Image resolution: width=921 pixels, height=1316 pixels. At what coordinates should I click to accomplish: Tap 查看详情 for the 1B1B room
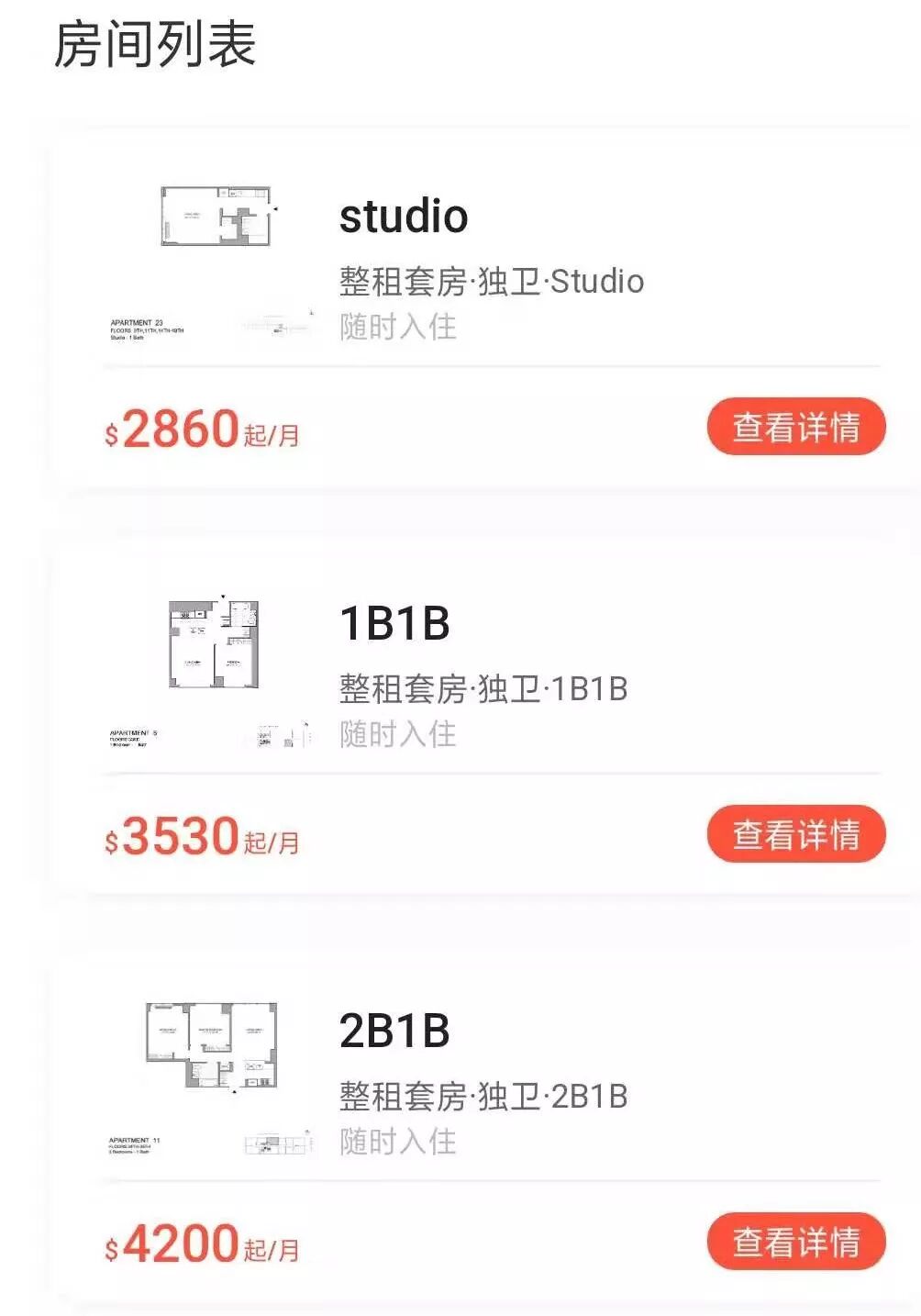[x=796, y=834]
